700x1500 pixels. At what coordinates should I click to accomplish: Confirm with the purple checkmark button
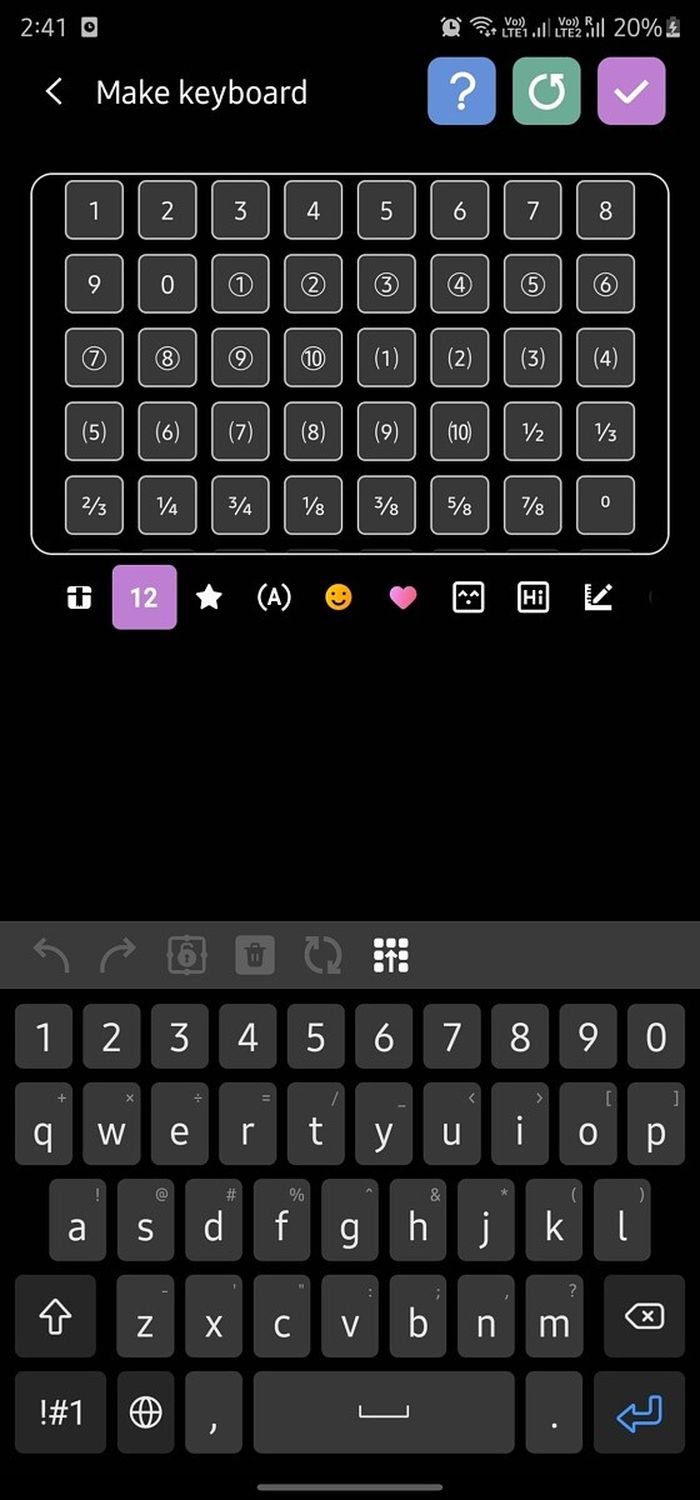pos(631,91)
